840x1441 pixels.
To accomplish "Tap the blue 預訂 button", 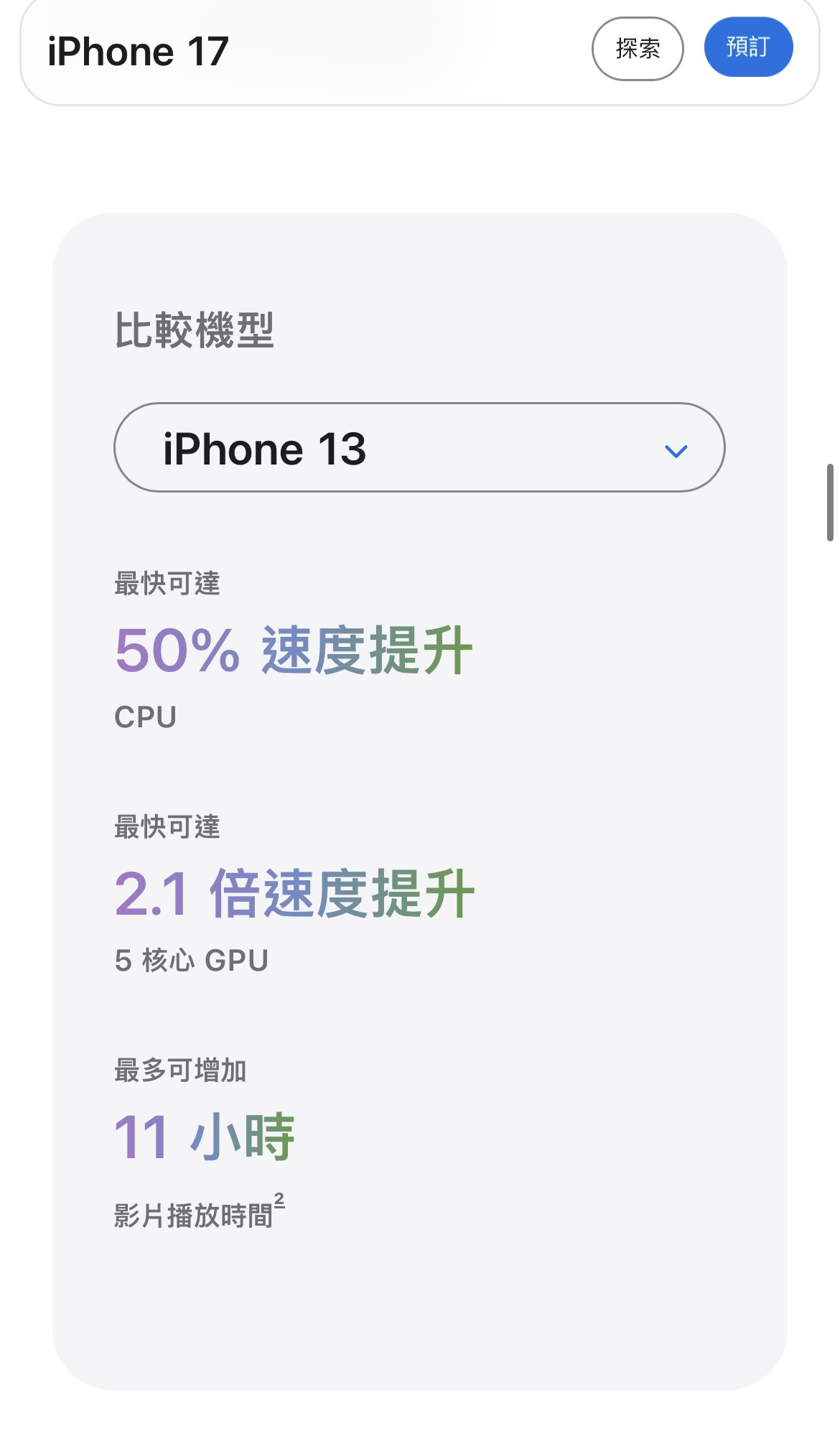I will pos(748,47).
